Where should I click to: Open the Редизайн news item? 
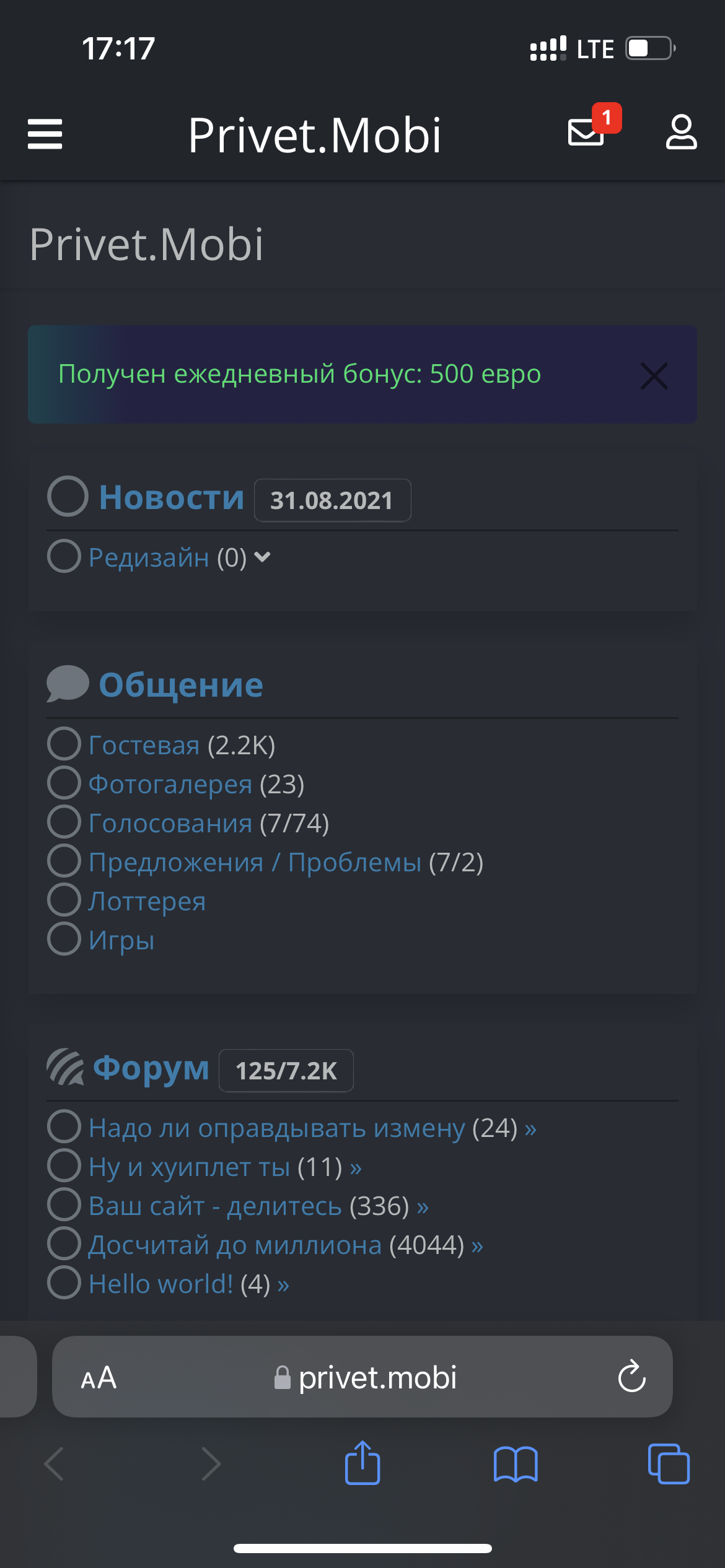(149, 557)
